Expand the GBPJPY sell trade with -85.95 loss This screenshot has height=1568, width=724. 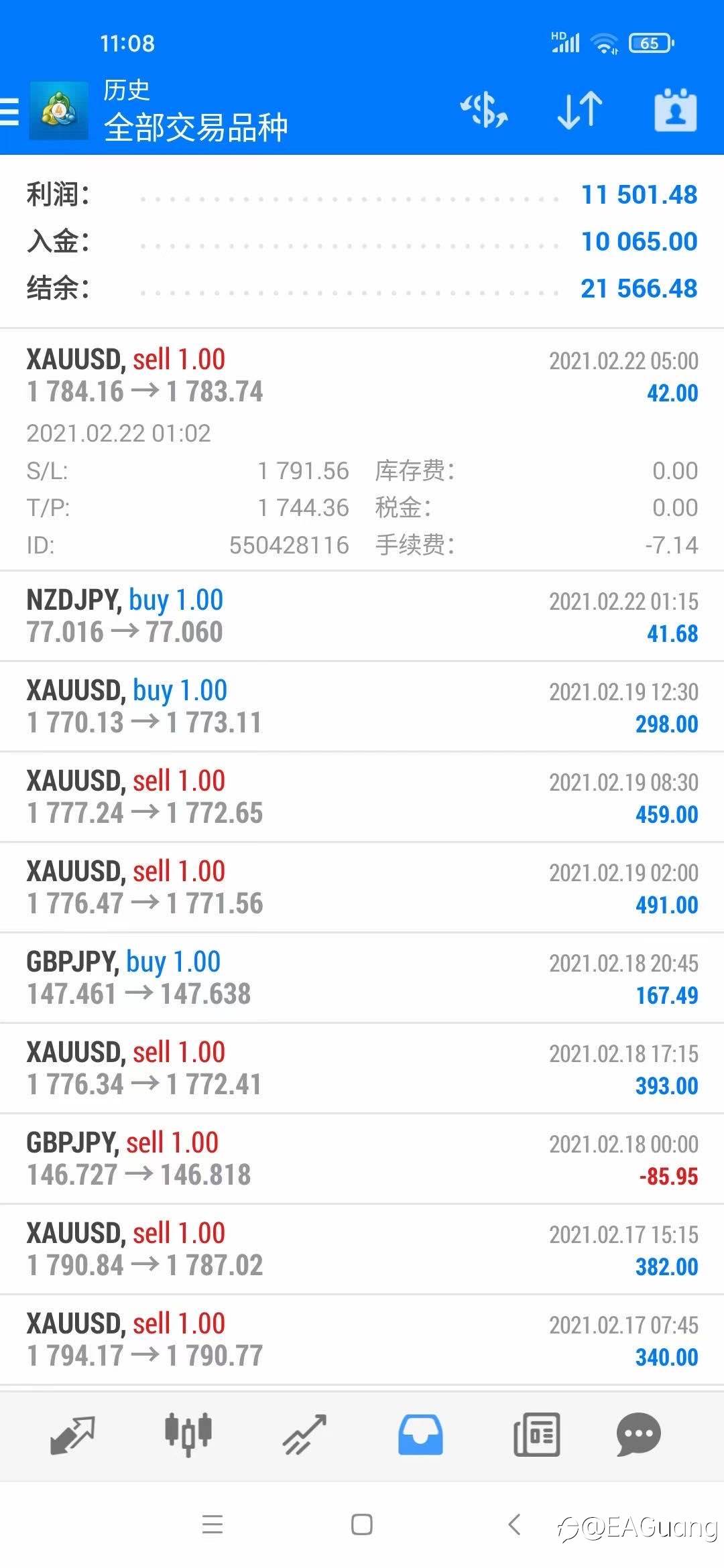[x=362, y=1159]
